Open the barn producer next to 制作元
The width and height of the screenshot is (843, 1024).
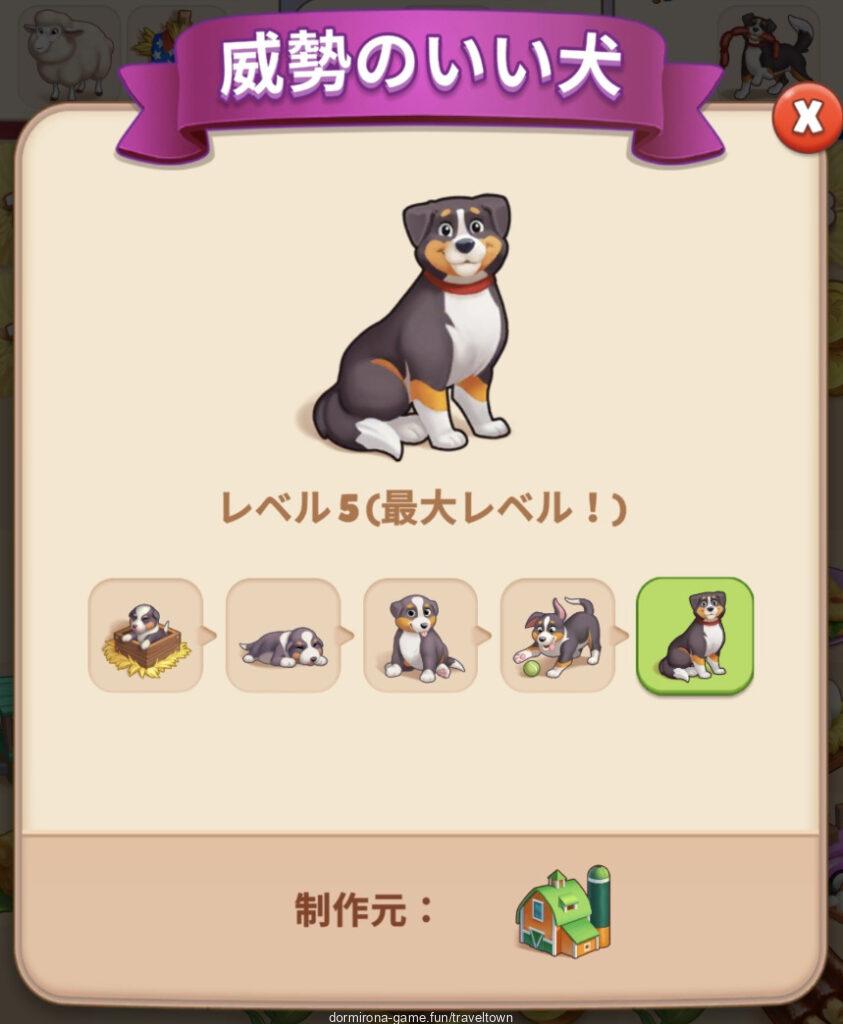click(x=562, y=912)
